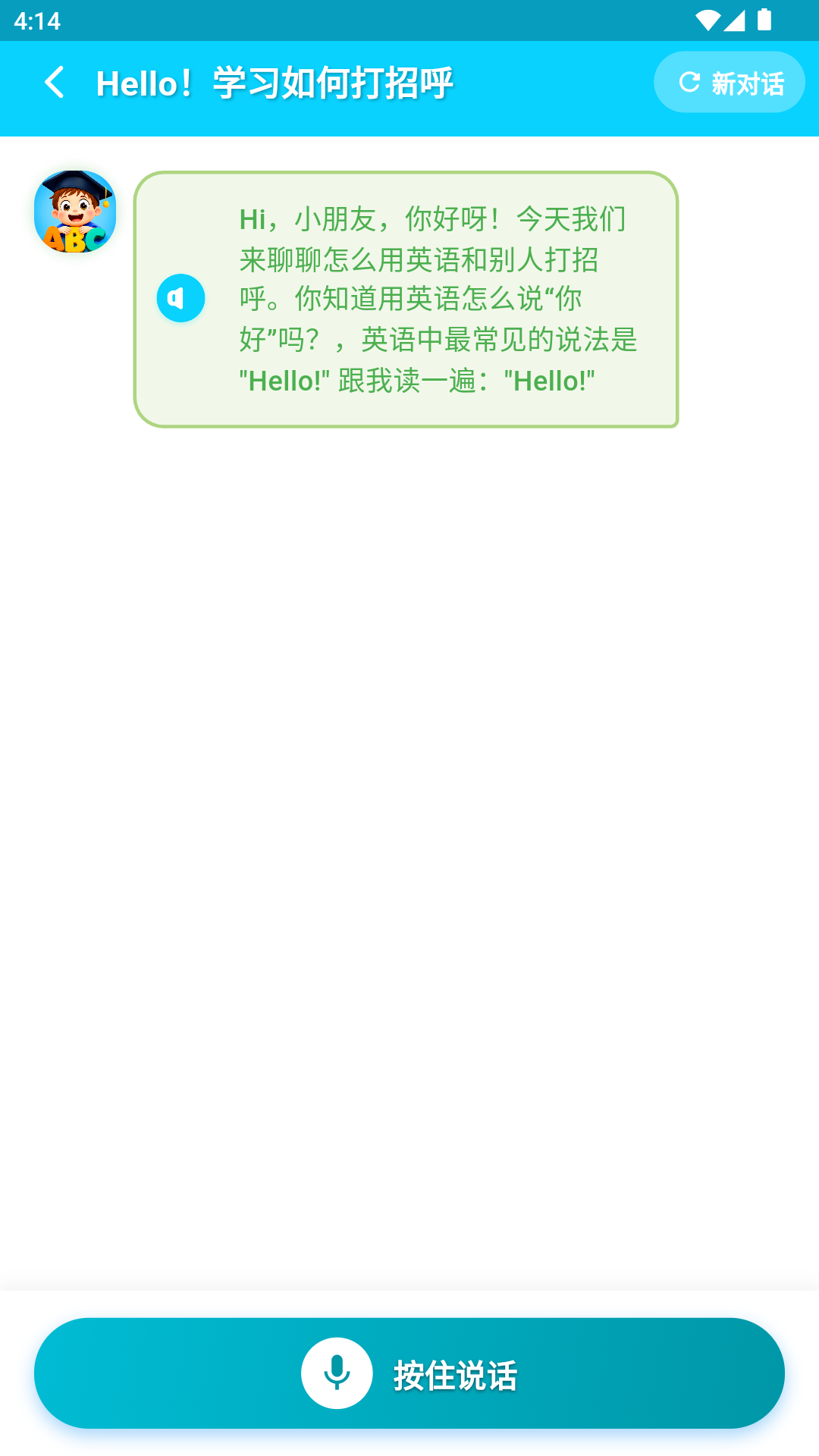This screenshot has width=819, height=1456.
Task: Go back using the header arrow
Action: pyautogui.click(x=55, y=83)
